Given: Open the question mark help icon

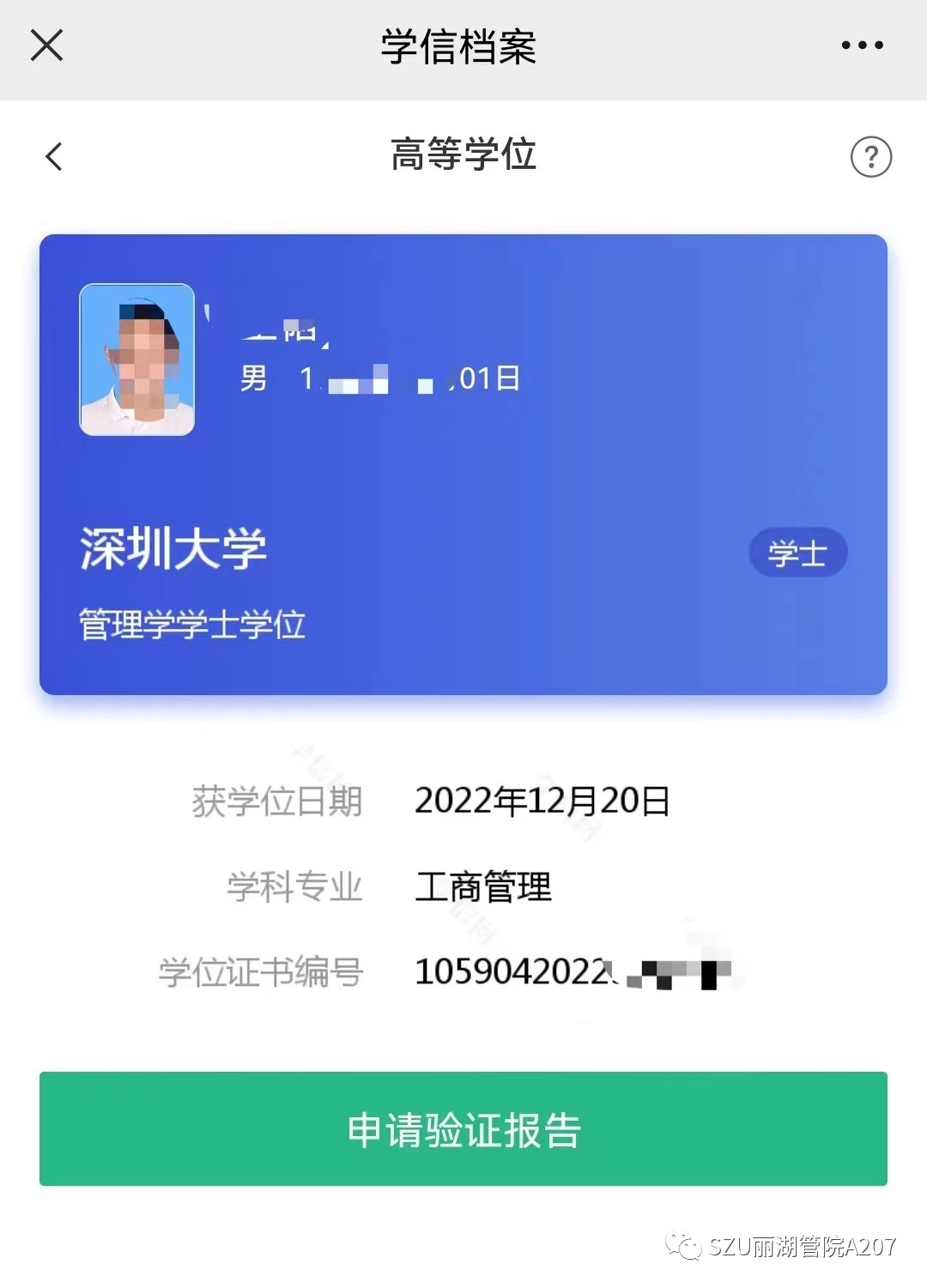Looking at the screenshot, I should pyautogui.click(x=870, y=157).
